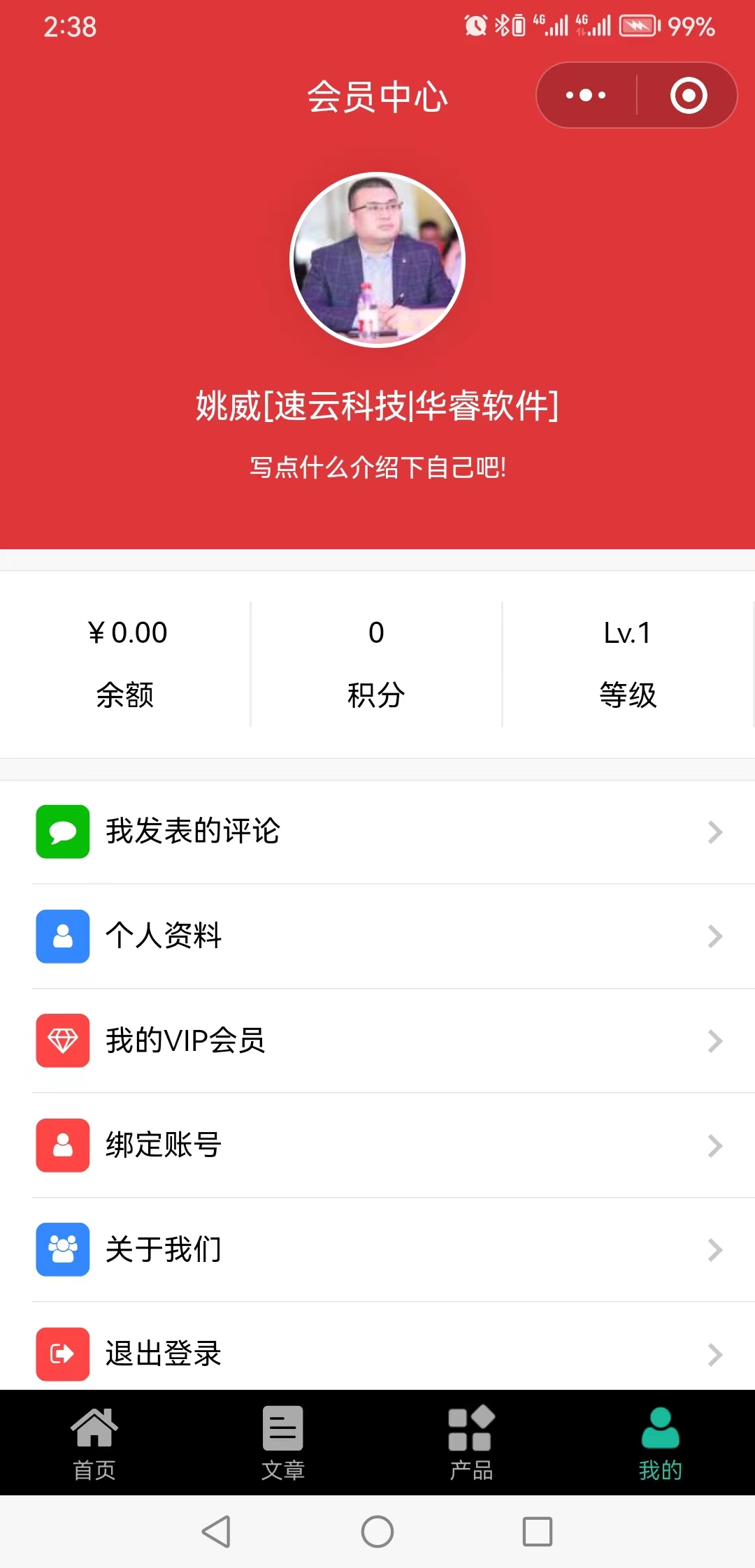
Task: Open 我发表的评论 row
Action: point(377,832)
